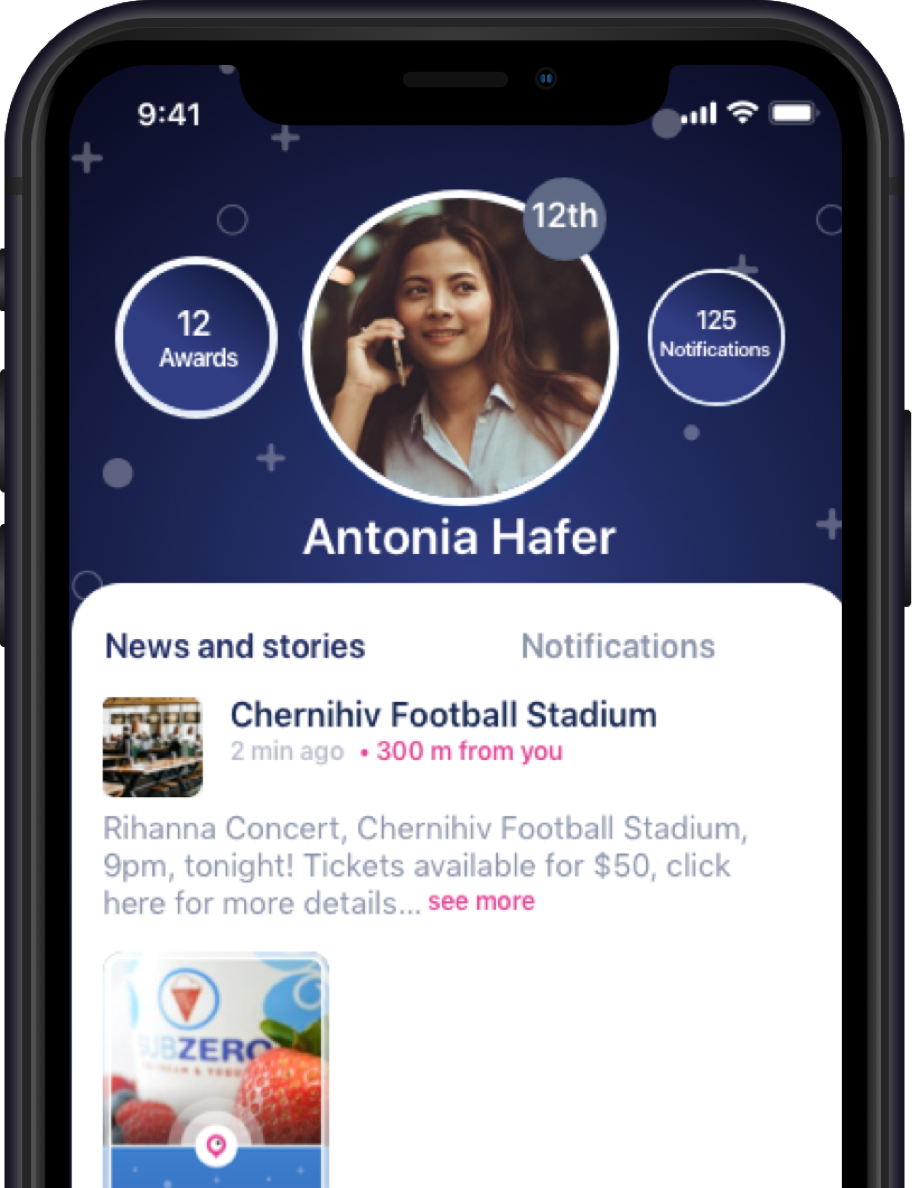Select the News and stories tab

235,646
